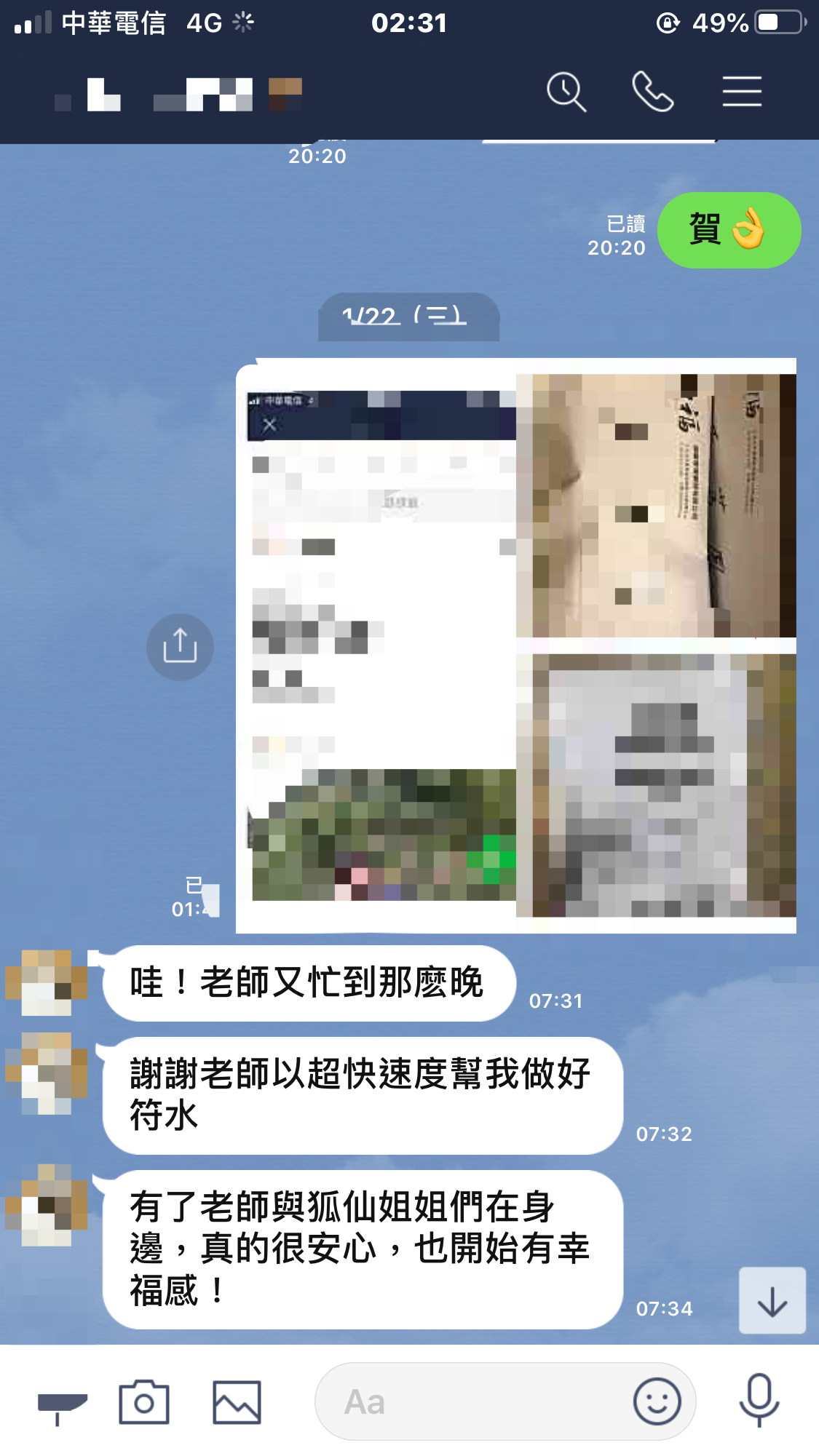The width and height of the screenshot is (819, 1456).
Task: Search within this chat
Action: pos(566,92)
